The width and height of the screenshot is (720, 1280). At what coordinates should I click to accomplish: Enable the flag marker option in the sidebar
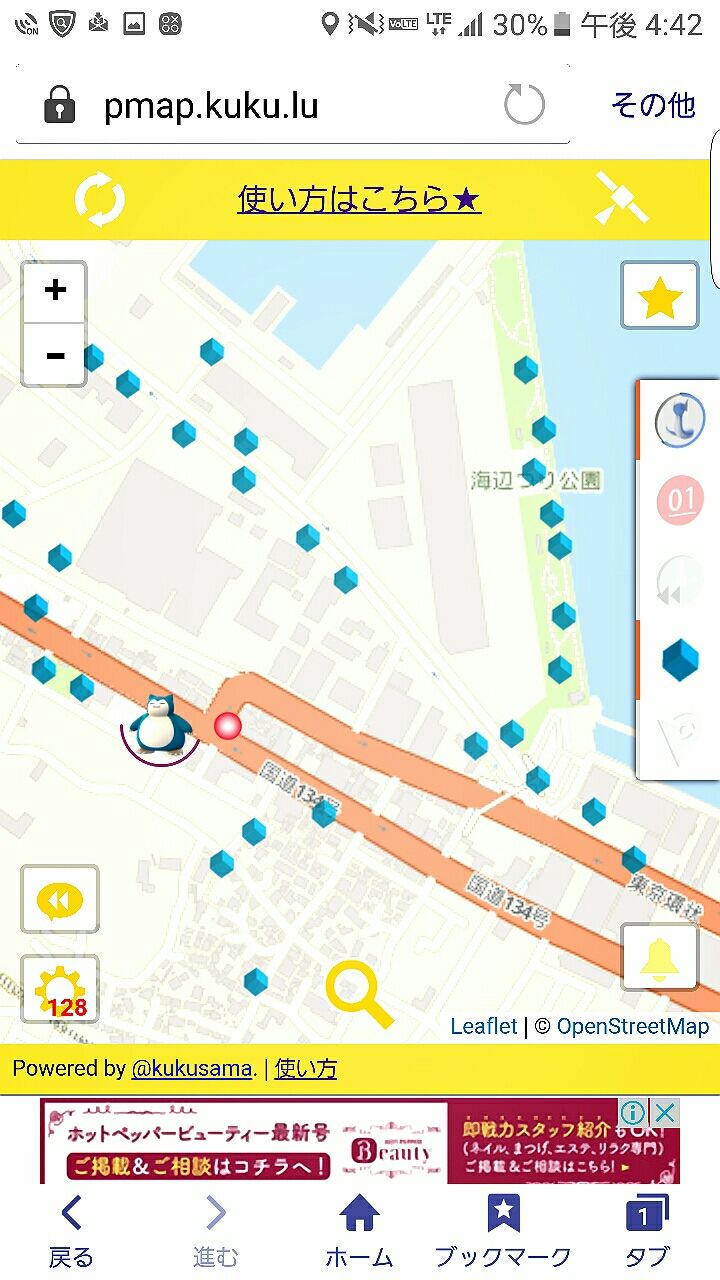pyautogui.click(x=678, y=742)
